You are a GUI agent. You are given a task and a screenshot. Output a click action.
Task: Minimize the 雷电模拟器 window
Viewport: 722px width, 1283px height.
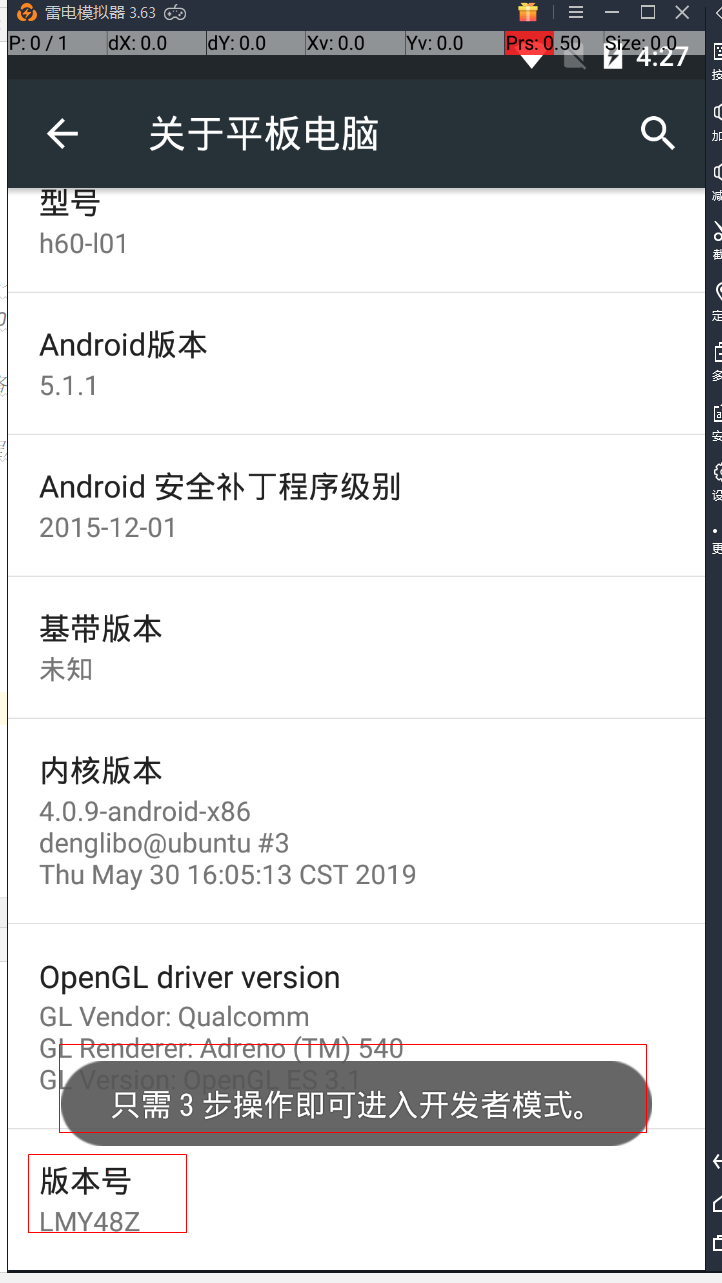[x=613, y=12]
